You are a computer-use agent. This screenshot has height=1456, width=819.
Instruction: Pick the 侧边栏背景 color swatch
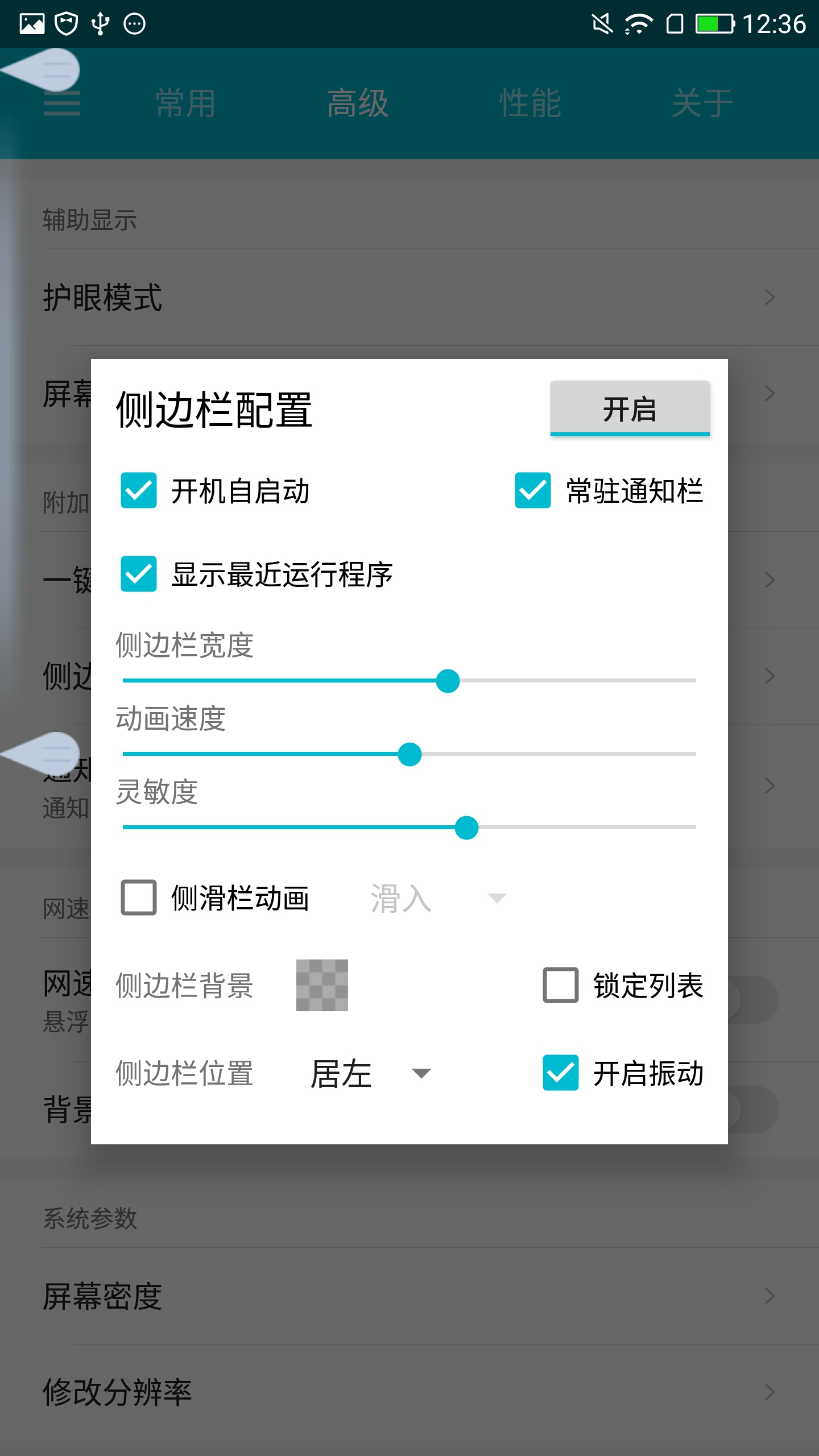pos(322,985)
